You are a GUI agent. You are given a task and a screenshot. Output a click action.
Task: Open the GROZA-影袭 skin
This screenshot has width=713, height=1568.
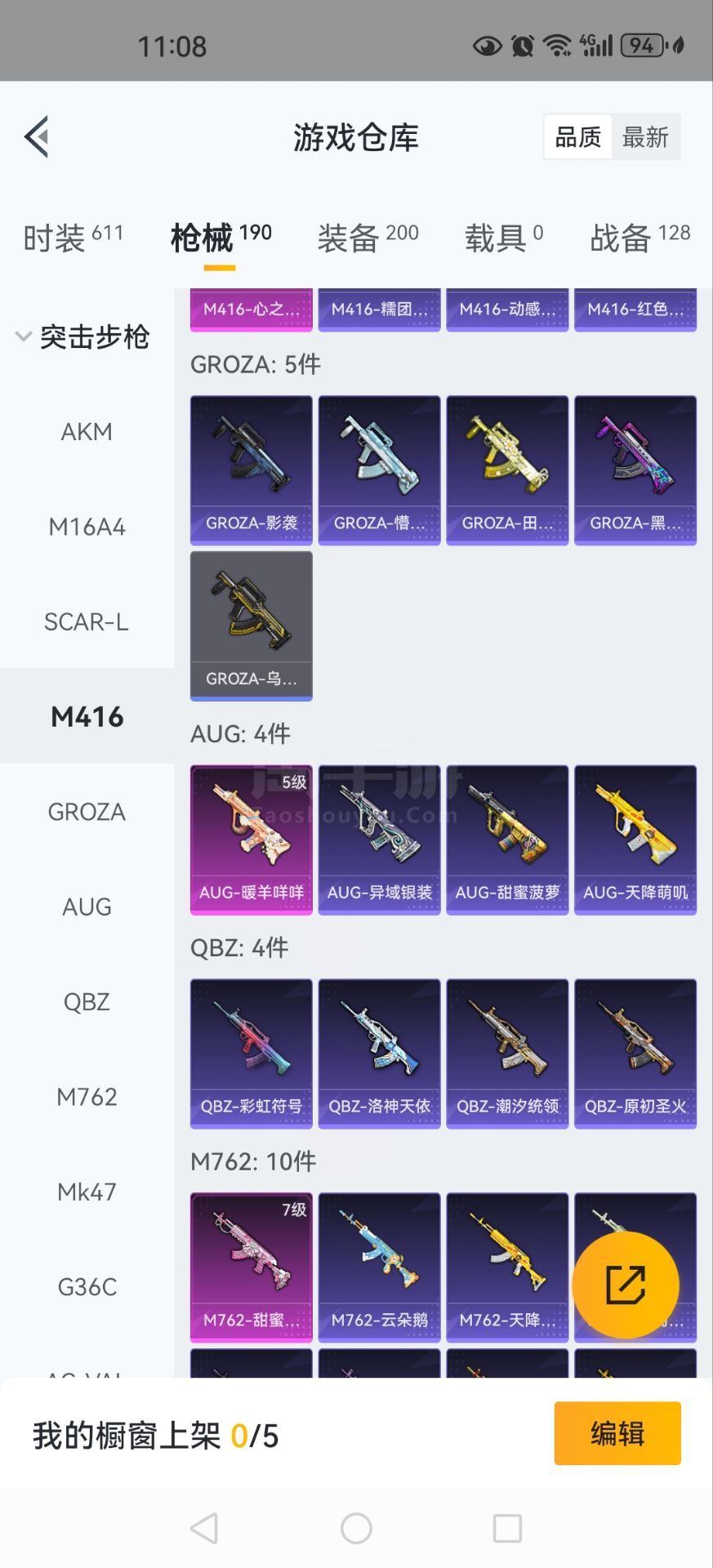tap(252, 470)
